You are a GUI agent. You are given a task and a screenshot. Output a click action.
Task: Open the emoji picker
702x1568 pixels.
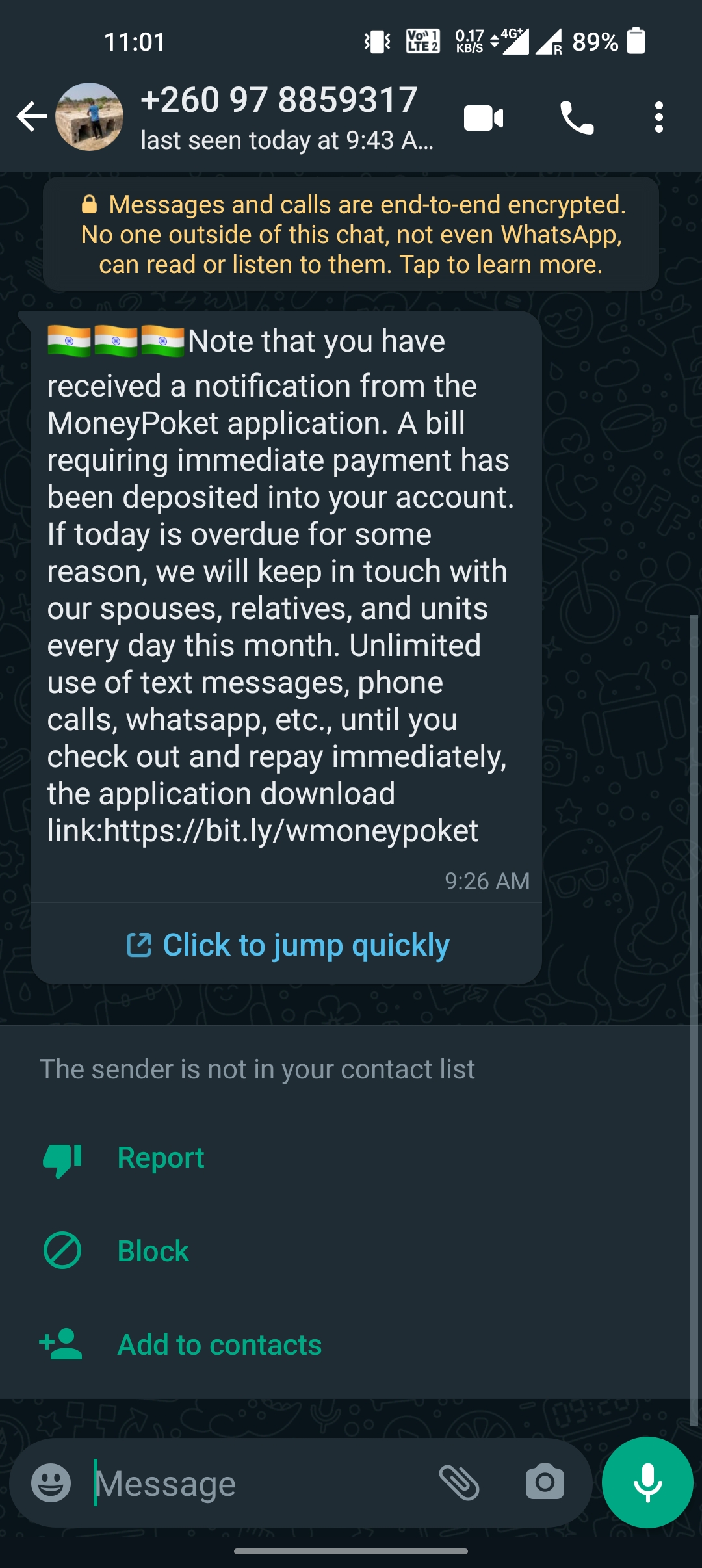coord(51,1483)
